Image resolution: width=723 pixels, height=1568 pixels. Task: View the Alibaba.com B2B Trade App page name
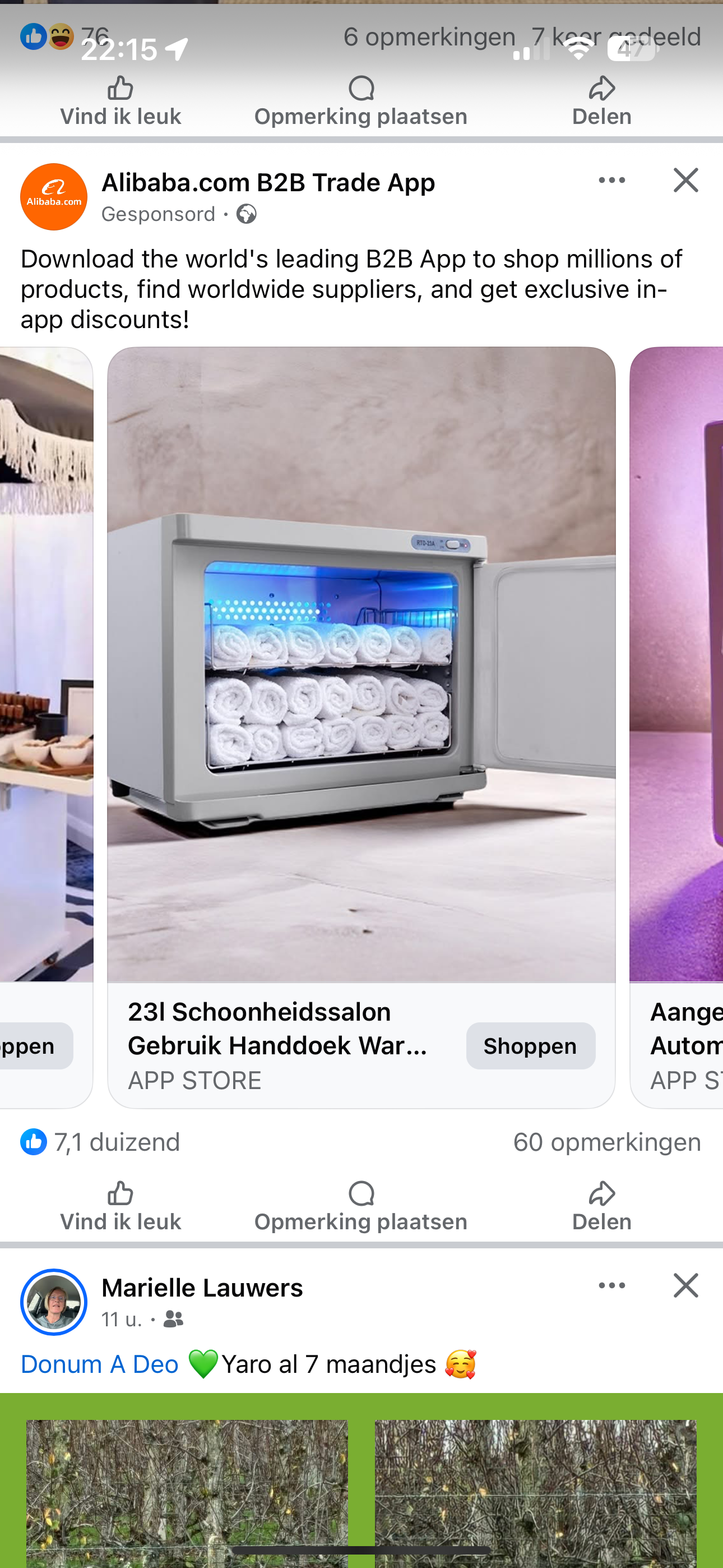click(268, 183)
